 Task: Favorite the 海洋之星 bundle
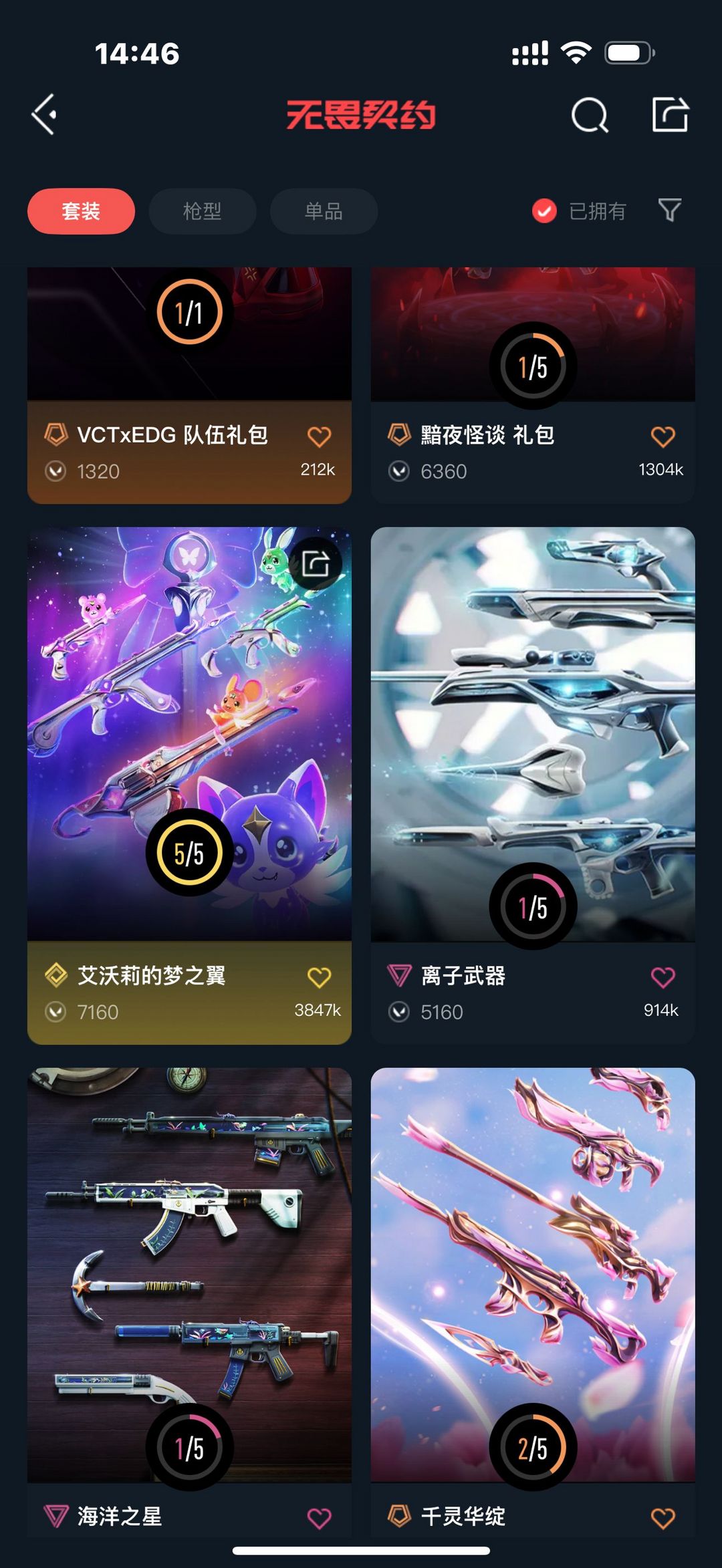tap(320, 1518)
